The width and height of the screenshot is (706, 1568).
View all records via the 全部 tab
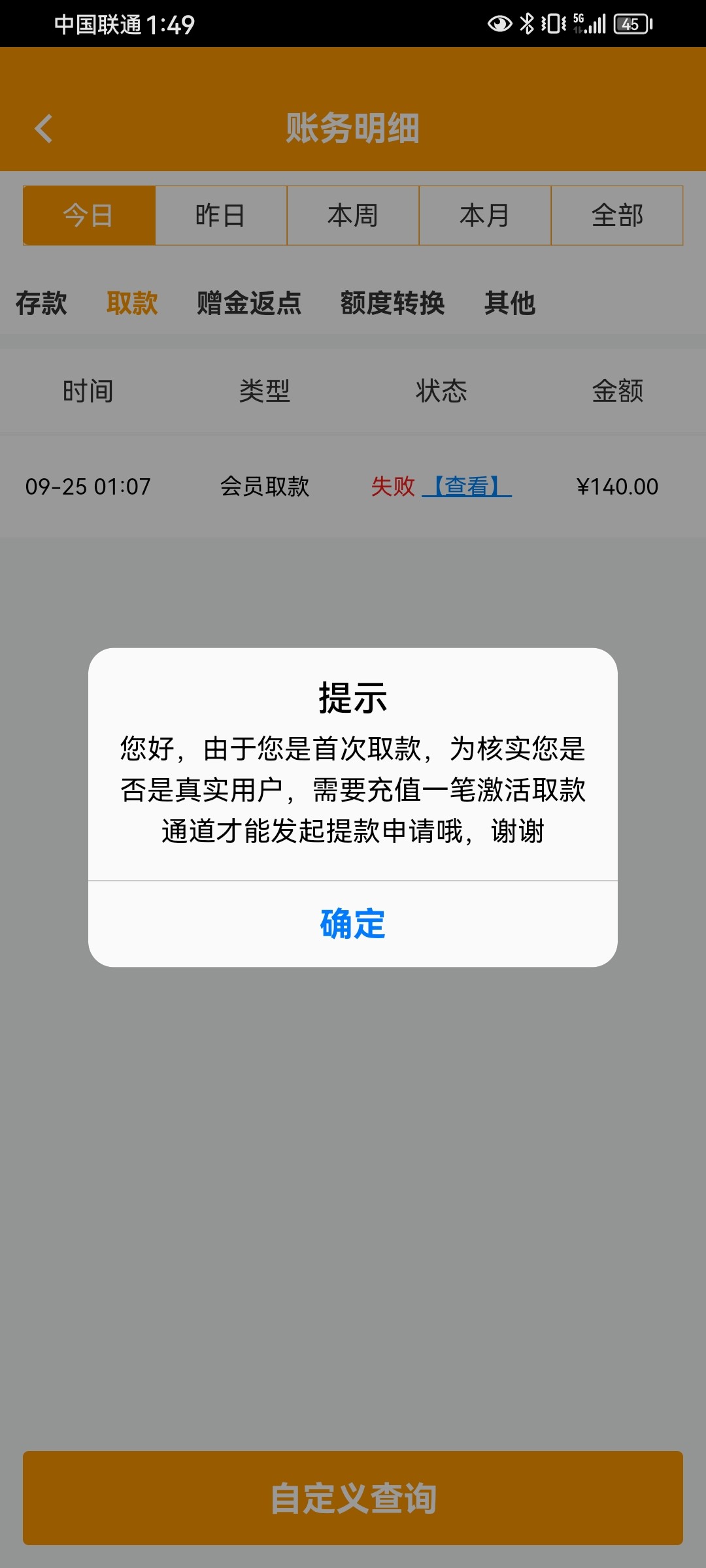point(618,216)
